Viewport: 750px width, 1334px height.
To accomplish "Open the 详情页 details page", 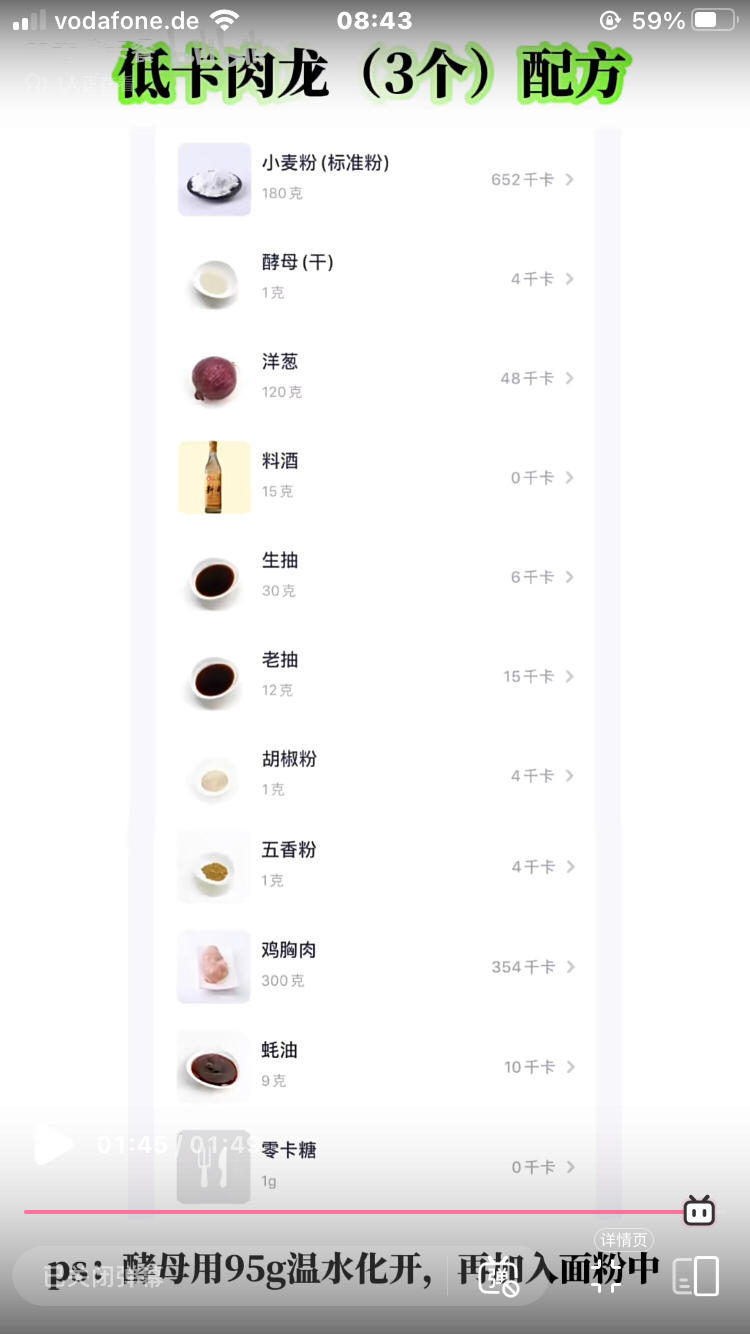I will [625, 1241].
